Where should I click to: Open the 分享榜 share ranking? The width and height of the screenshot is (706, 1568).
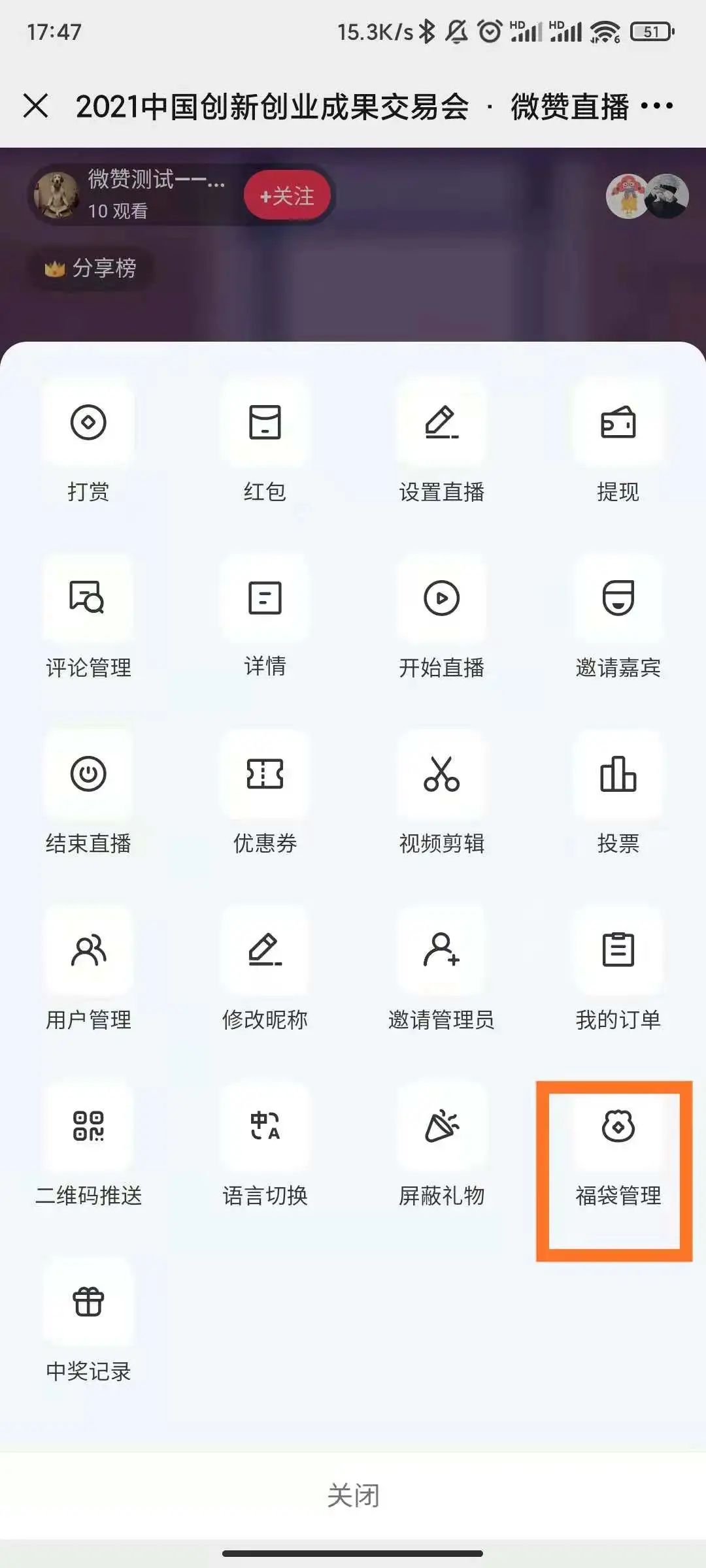point(91,268)
